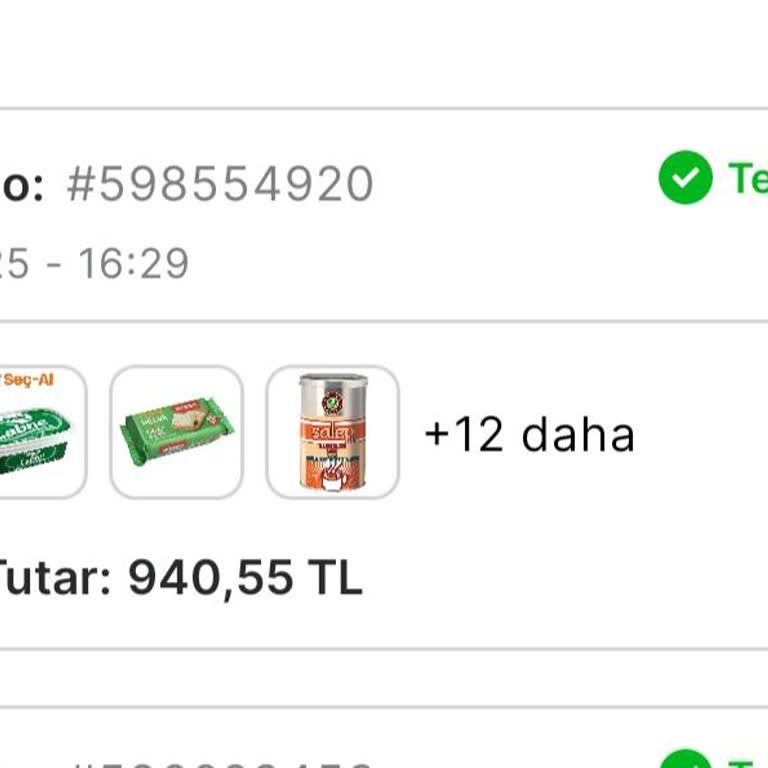Open the green wafer pack thumbnail
768x768 pixels.
176,432
